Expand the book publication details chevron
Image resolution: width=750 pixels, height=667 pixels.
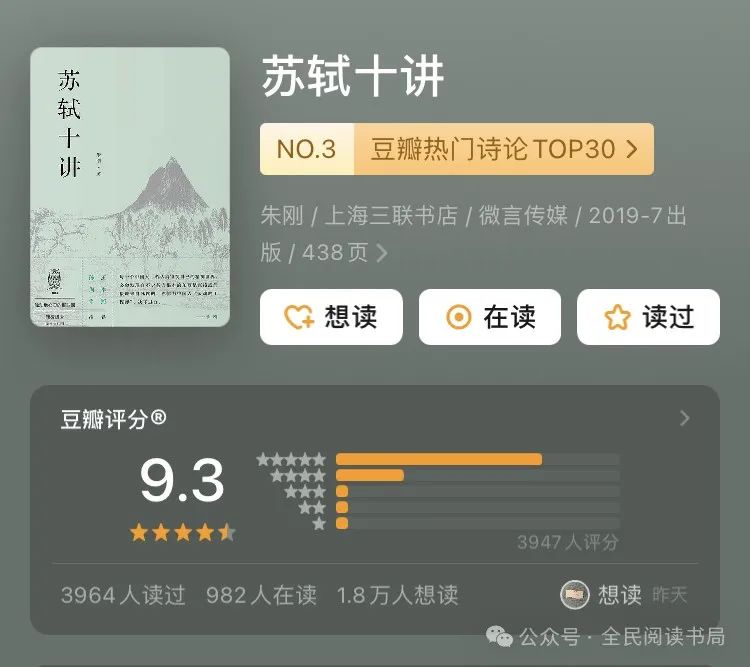coord(382,253)
